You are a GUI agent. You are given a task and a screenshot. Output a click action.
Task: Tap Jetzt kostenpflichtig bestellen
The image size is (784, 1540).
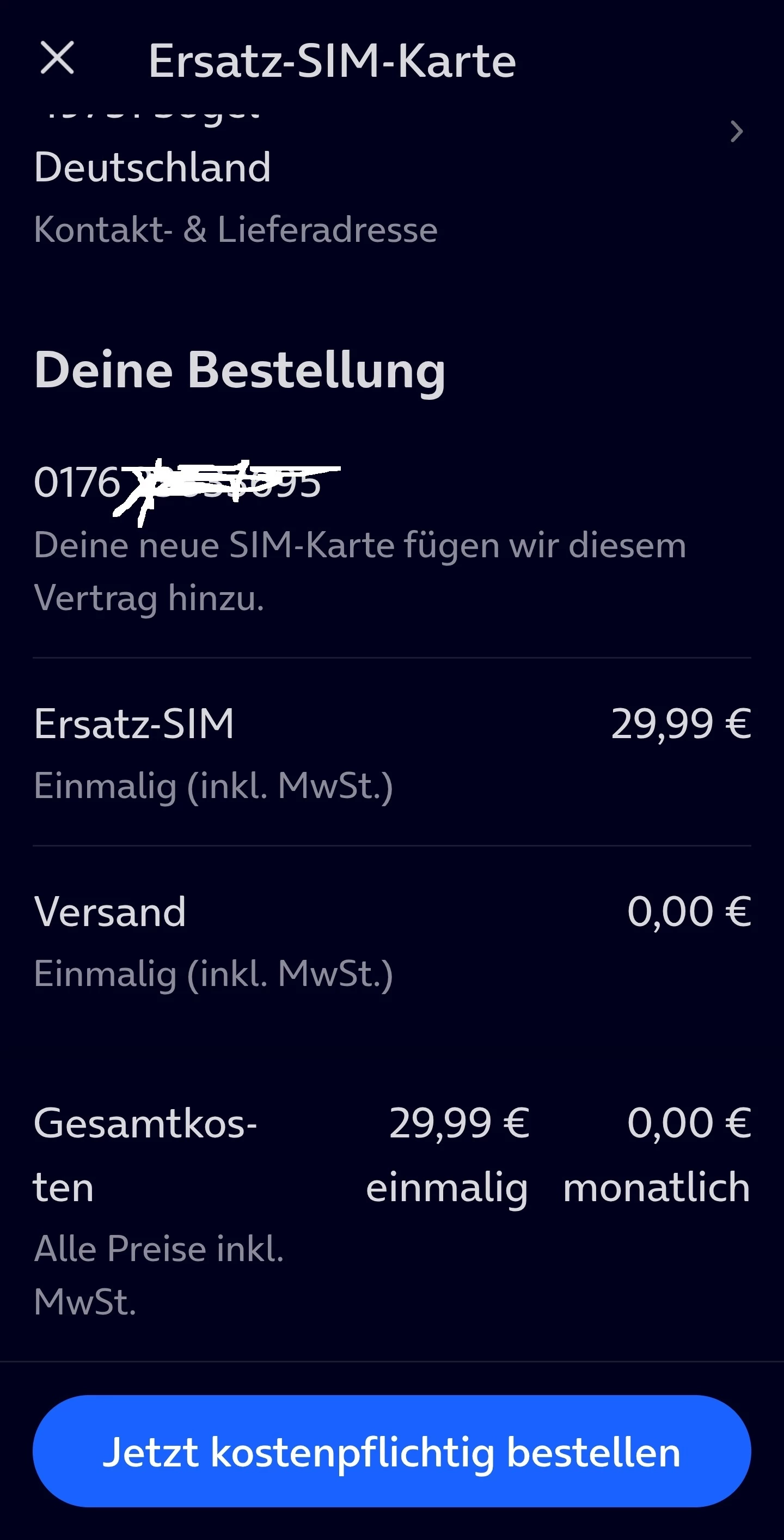(391, 1452)
